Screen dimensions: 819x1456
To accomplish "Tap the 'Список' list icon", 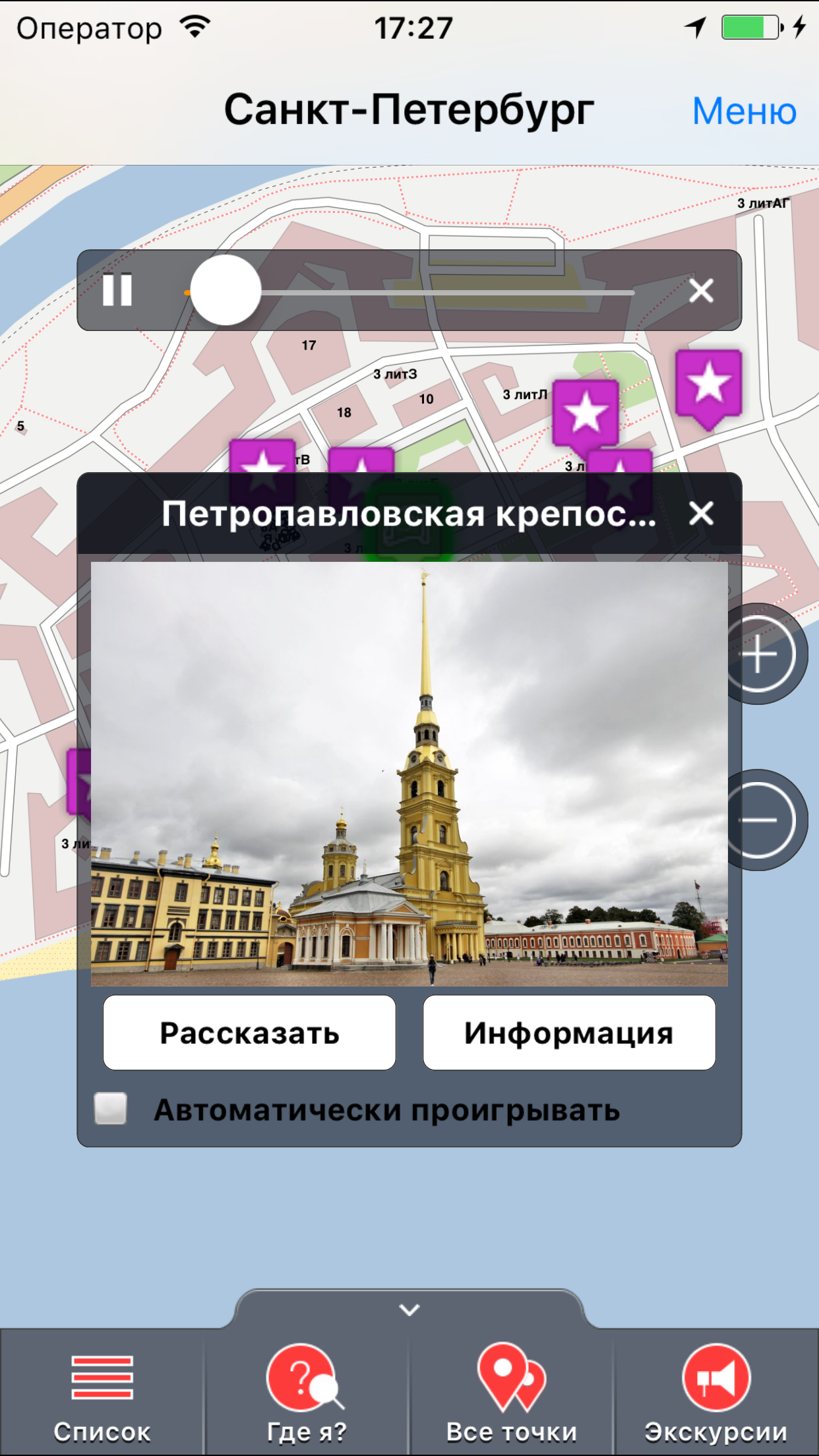I will (102, 1378).
